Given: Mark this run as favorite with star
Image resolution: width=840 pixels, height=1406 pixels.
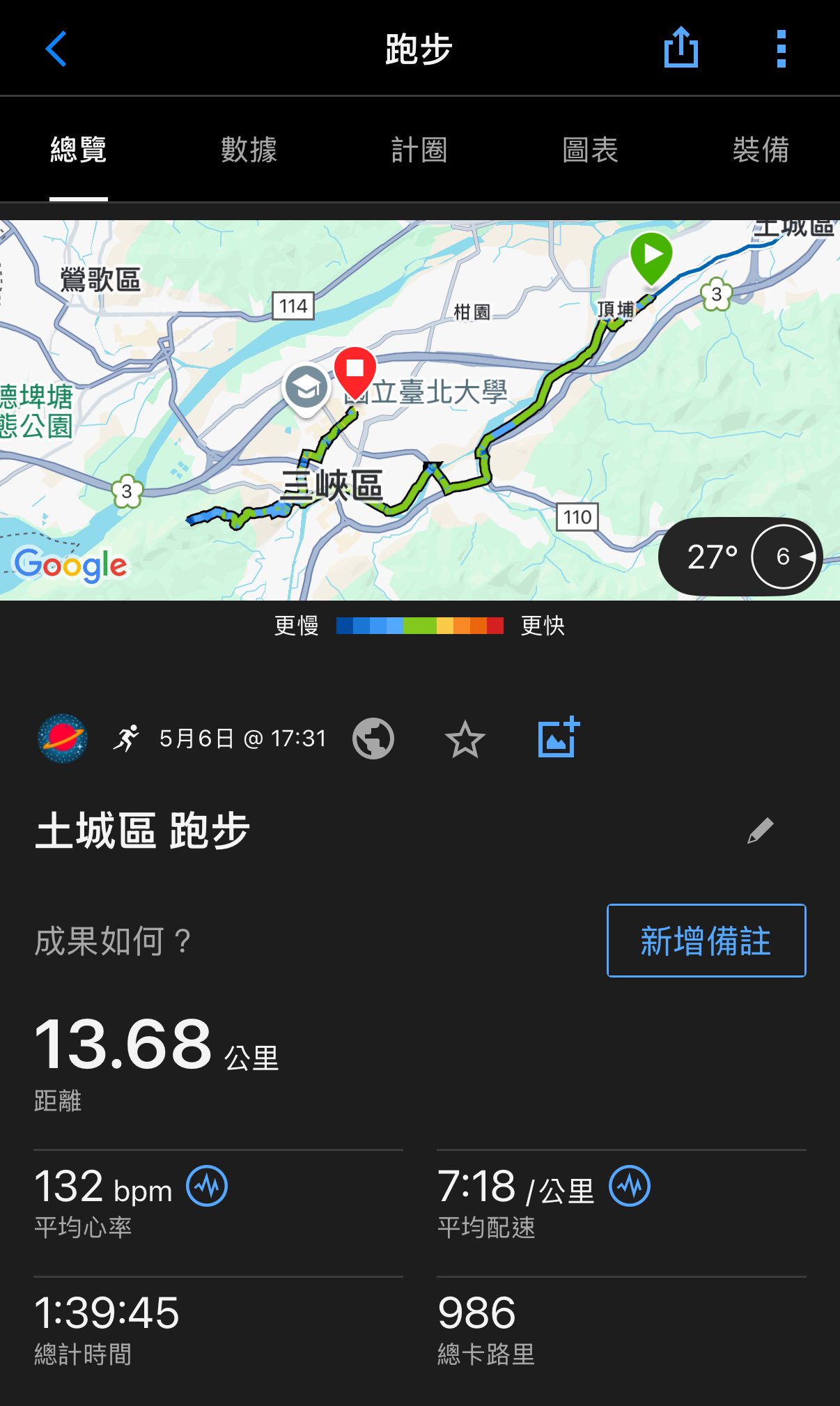Looking at the screenshot, I should [465, 739].
